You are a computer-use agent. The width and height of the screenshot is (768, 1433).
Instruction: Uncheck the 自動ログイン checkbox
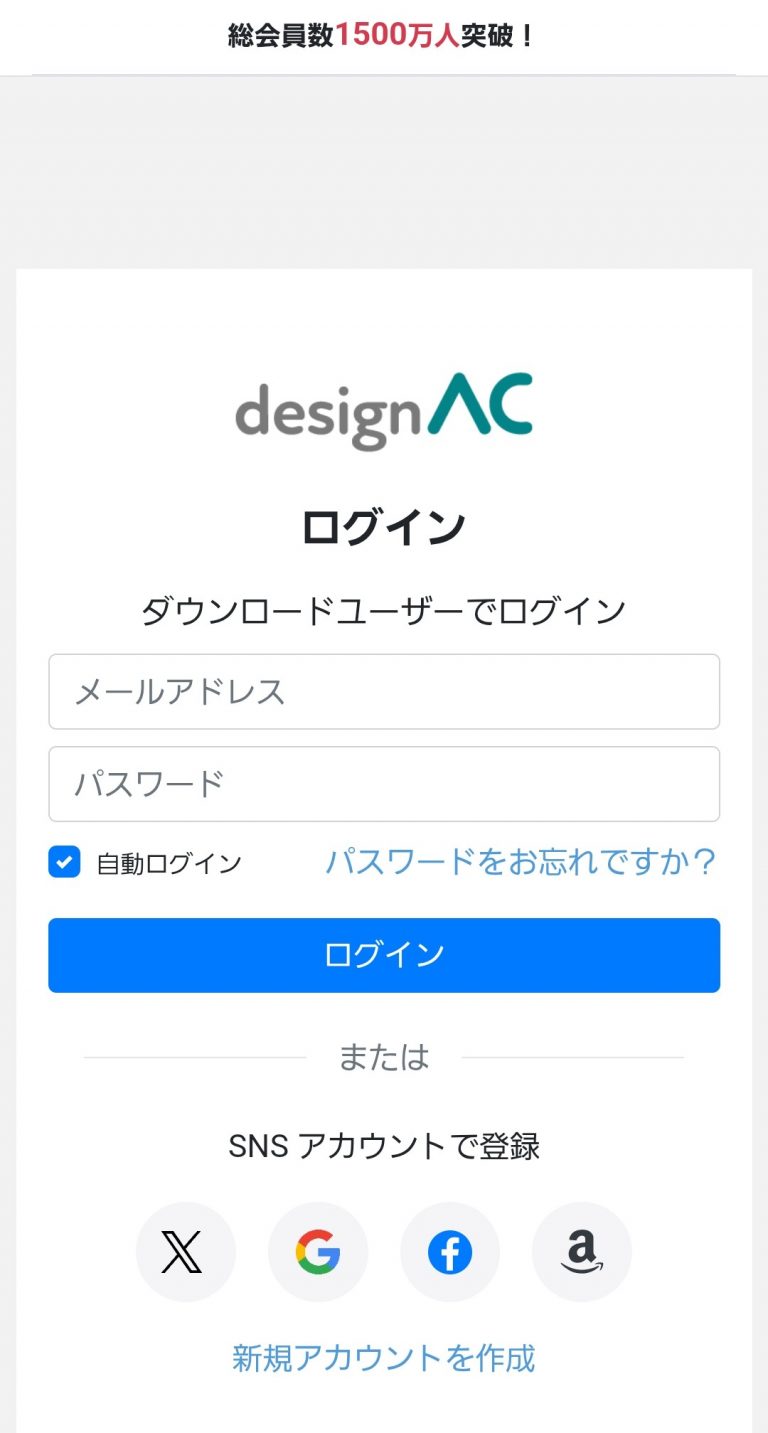tap(65, 862)
